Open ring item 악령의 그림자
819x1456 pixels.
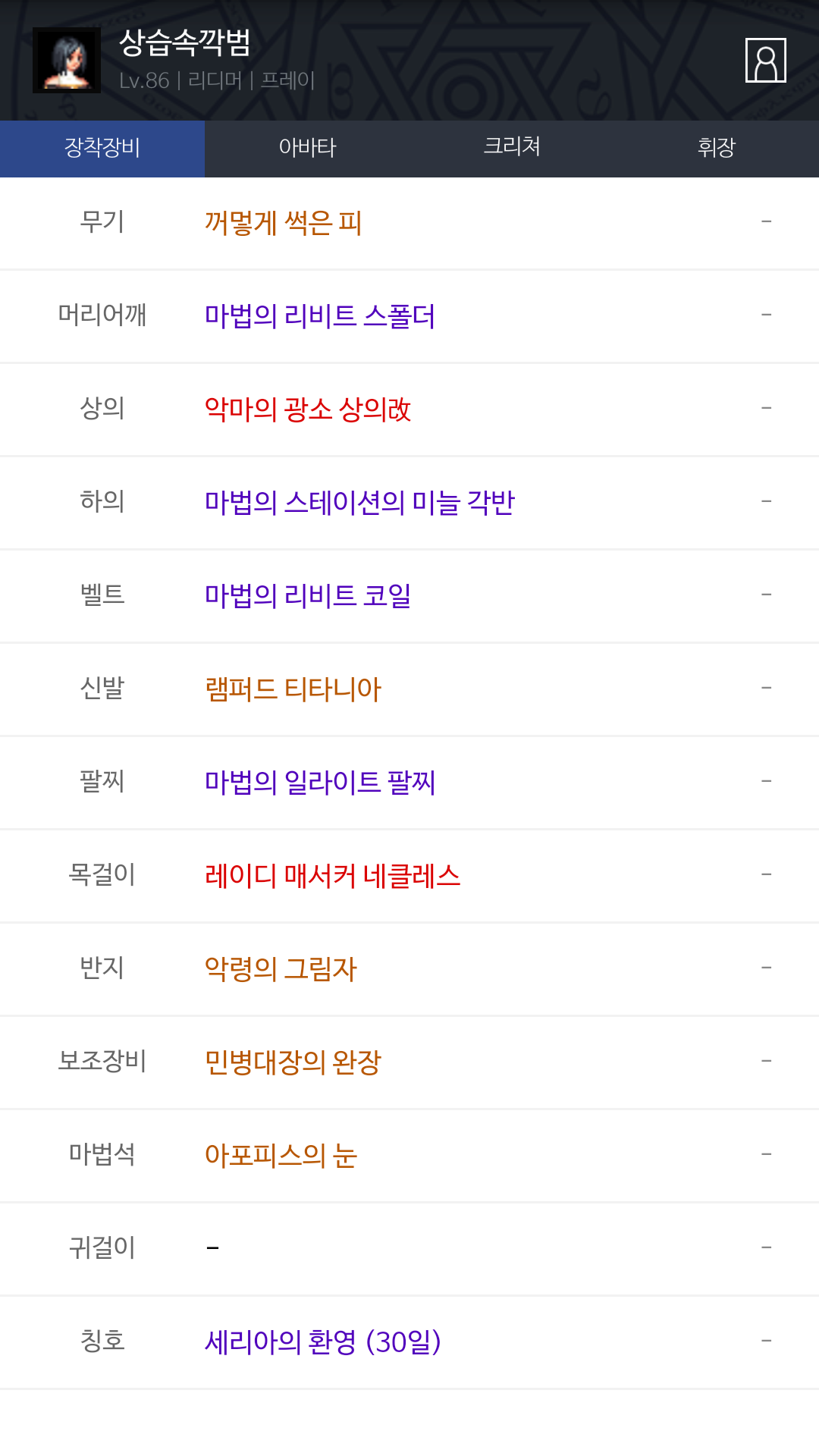coord(281,969)
